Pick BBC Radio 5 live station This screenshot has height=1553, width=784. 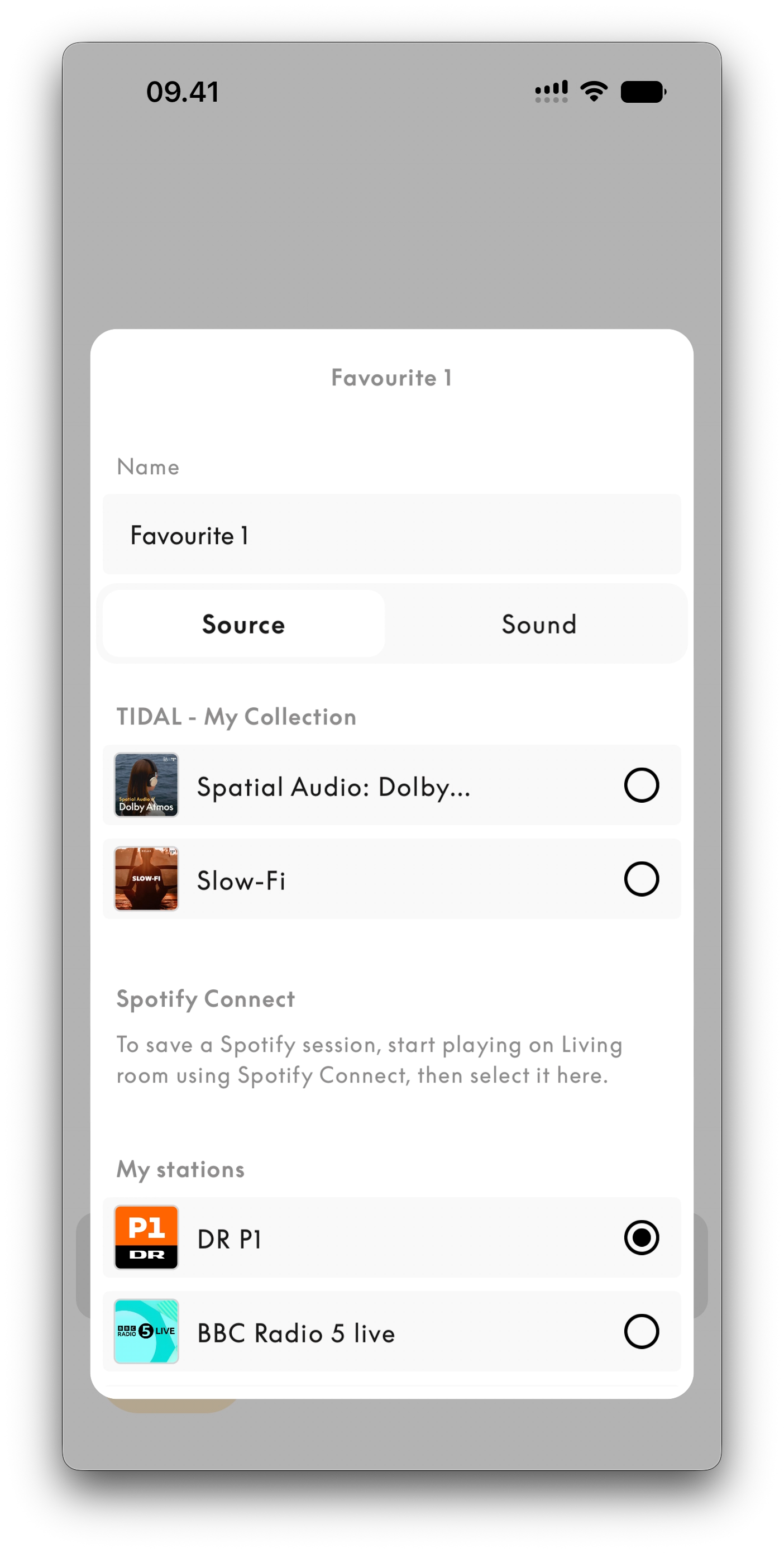click(x=391, y=1331)
